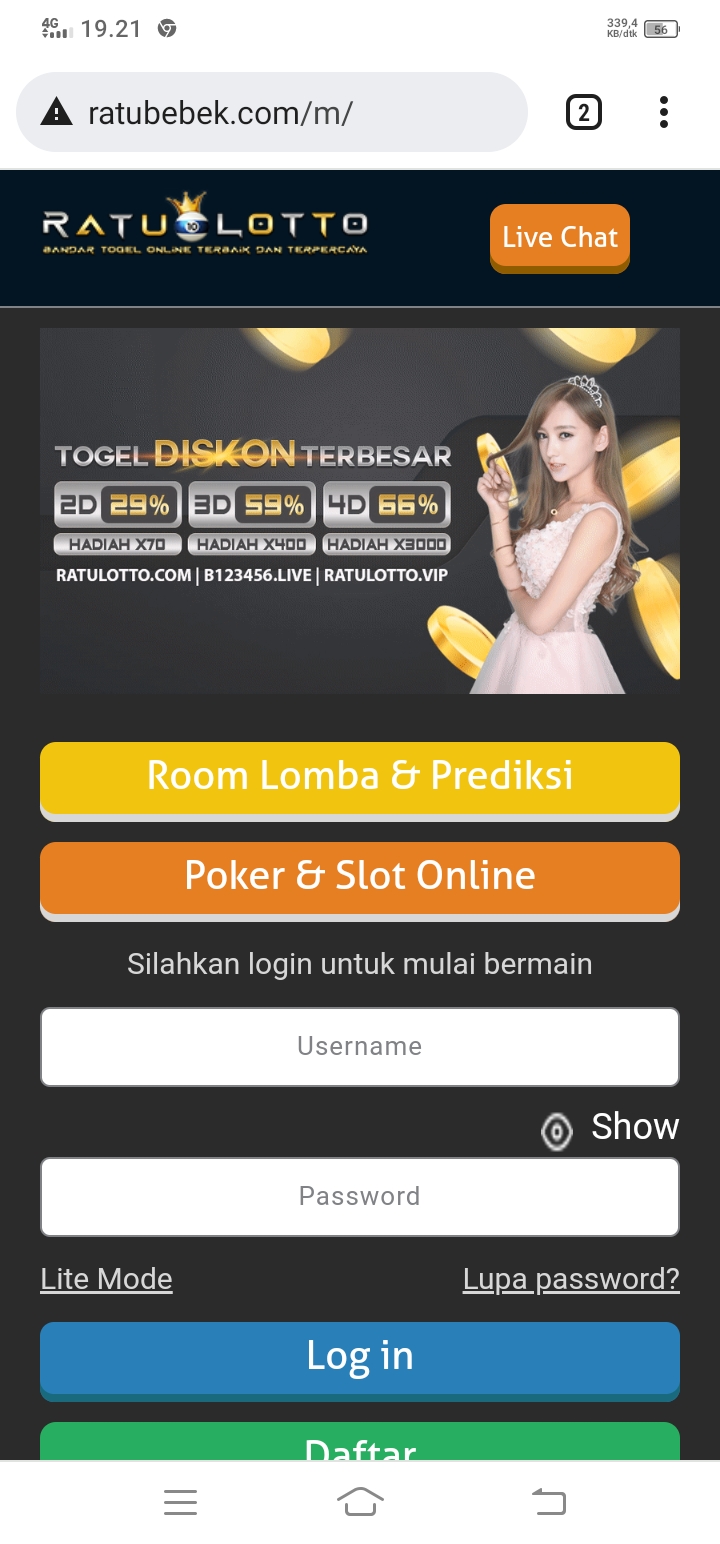Toggle Show password visibility
This screenshot has width=720, height=1544.
coord(611,1128)
